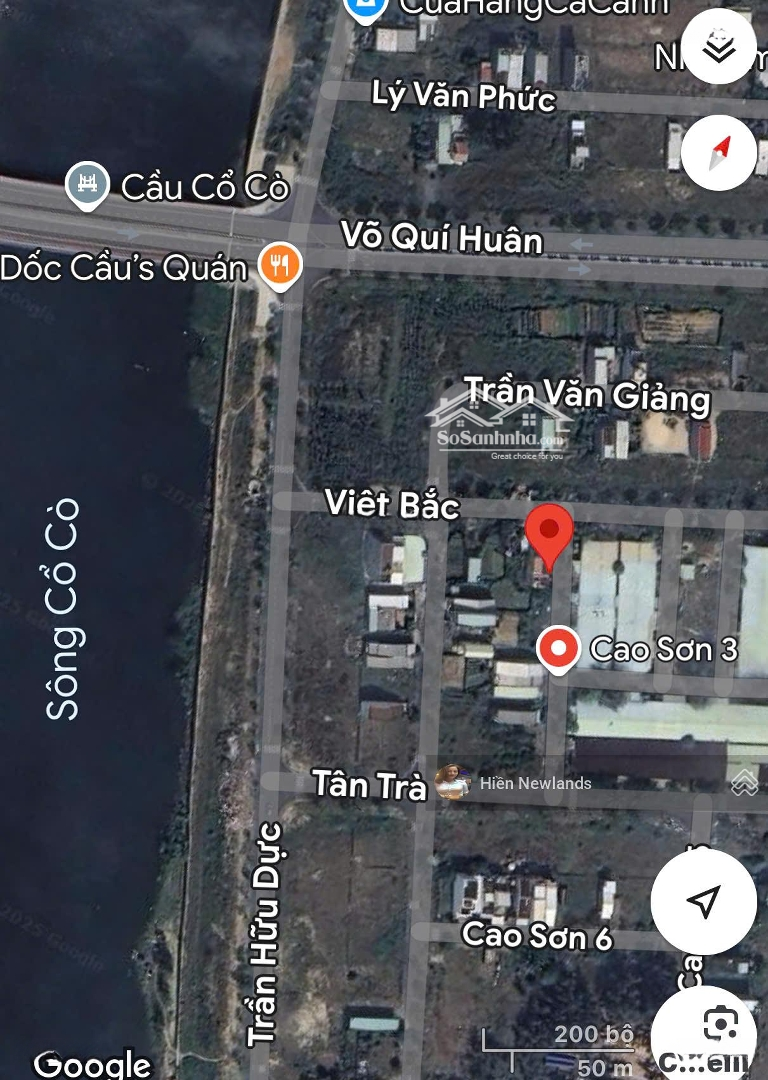Screen dimensions: 768x1080
Task: Open the Hiên Newlands place marker
Action: [x=453, y=783]
